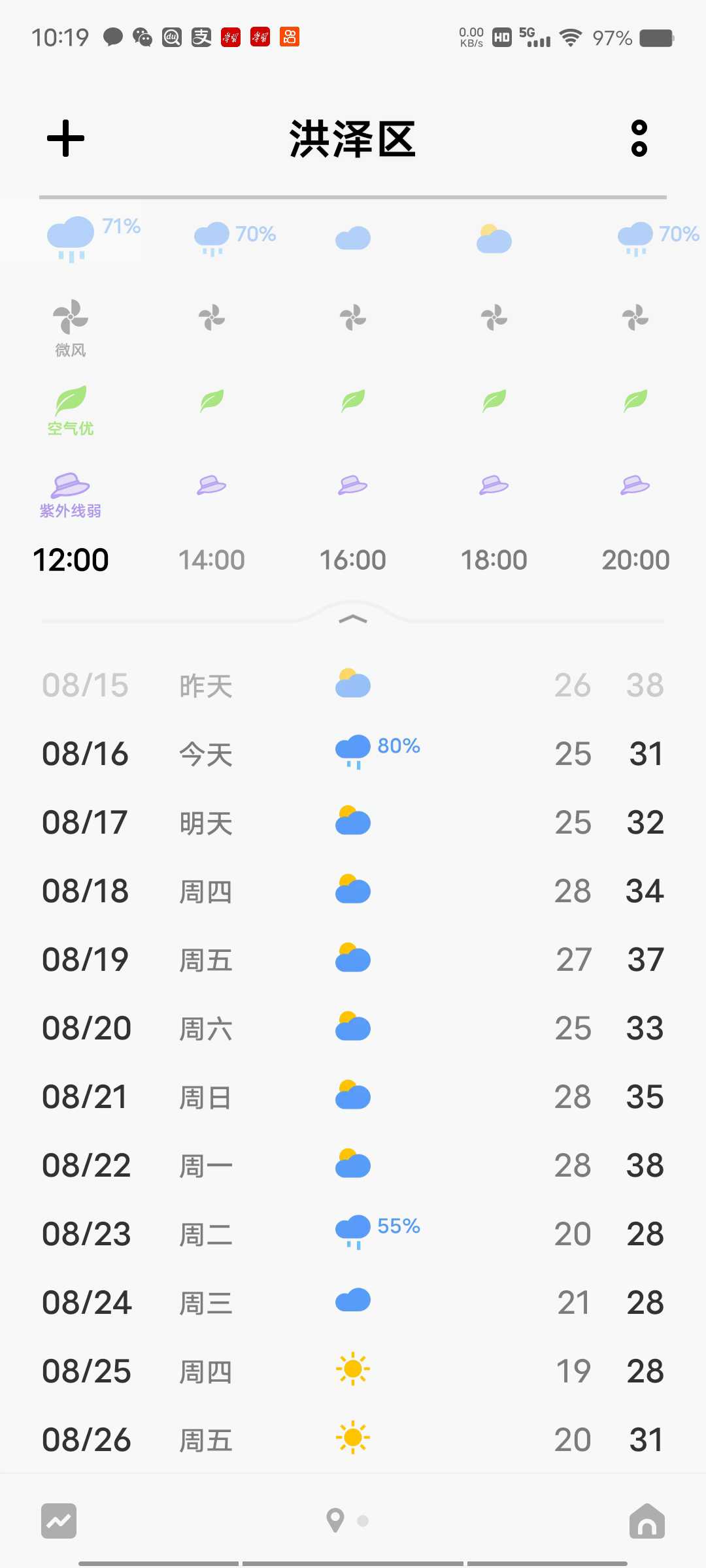View the 08/19 周五 daily forecast
This screenshot has width=706, height=1568.
coord(353,960)
